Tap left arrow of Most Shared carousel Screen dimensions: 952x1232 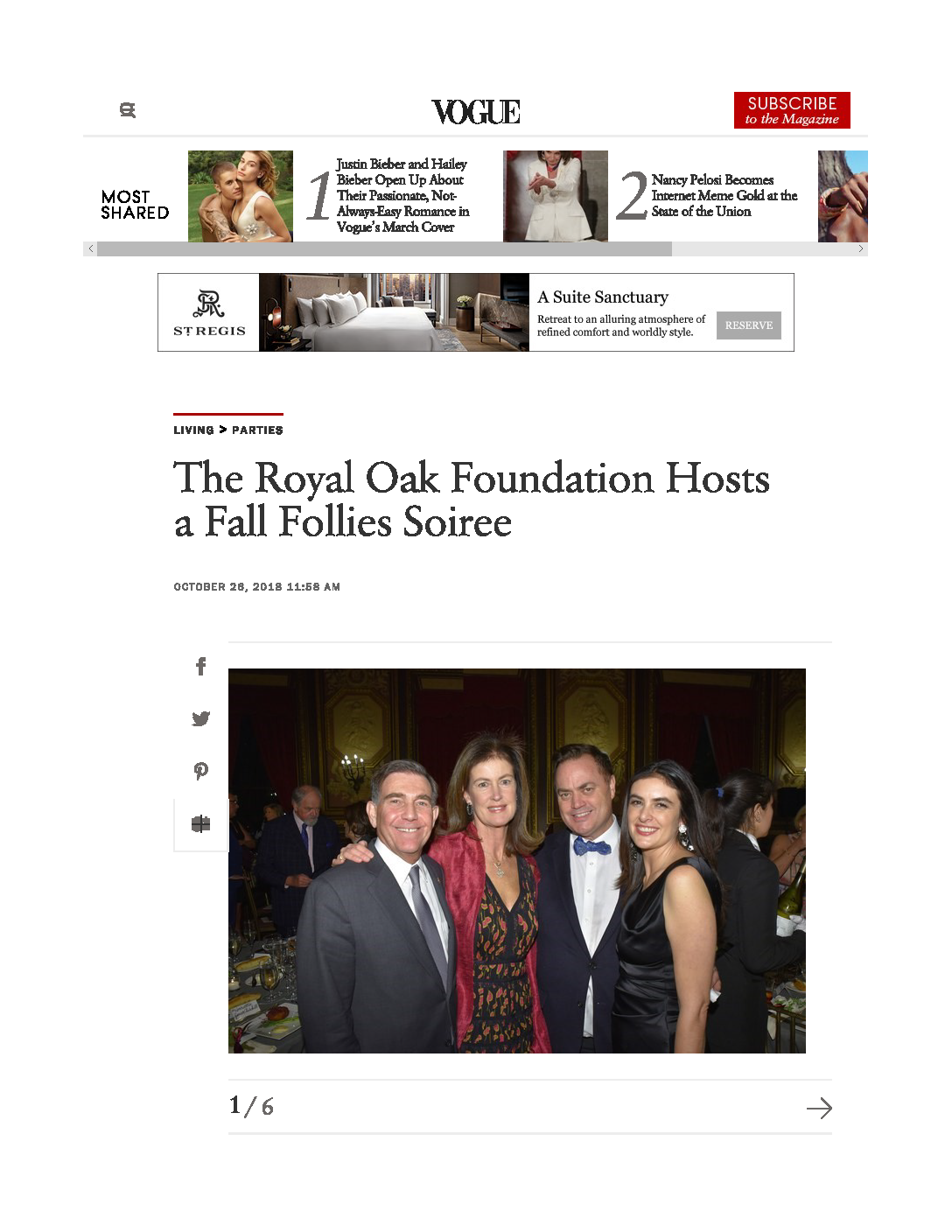(90, 249)
